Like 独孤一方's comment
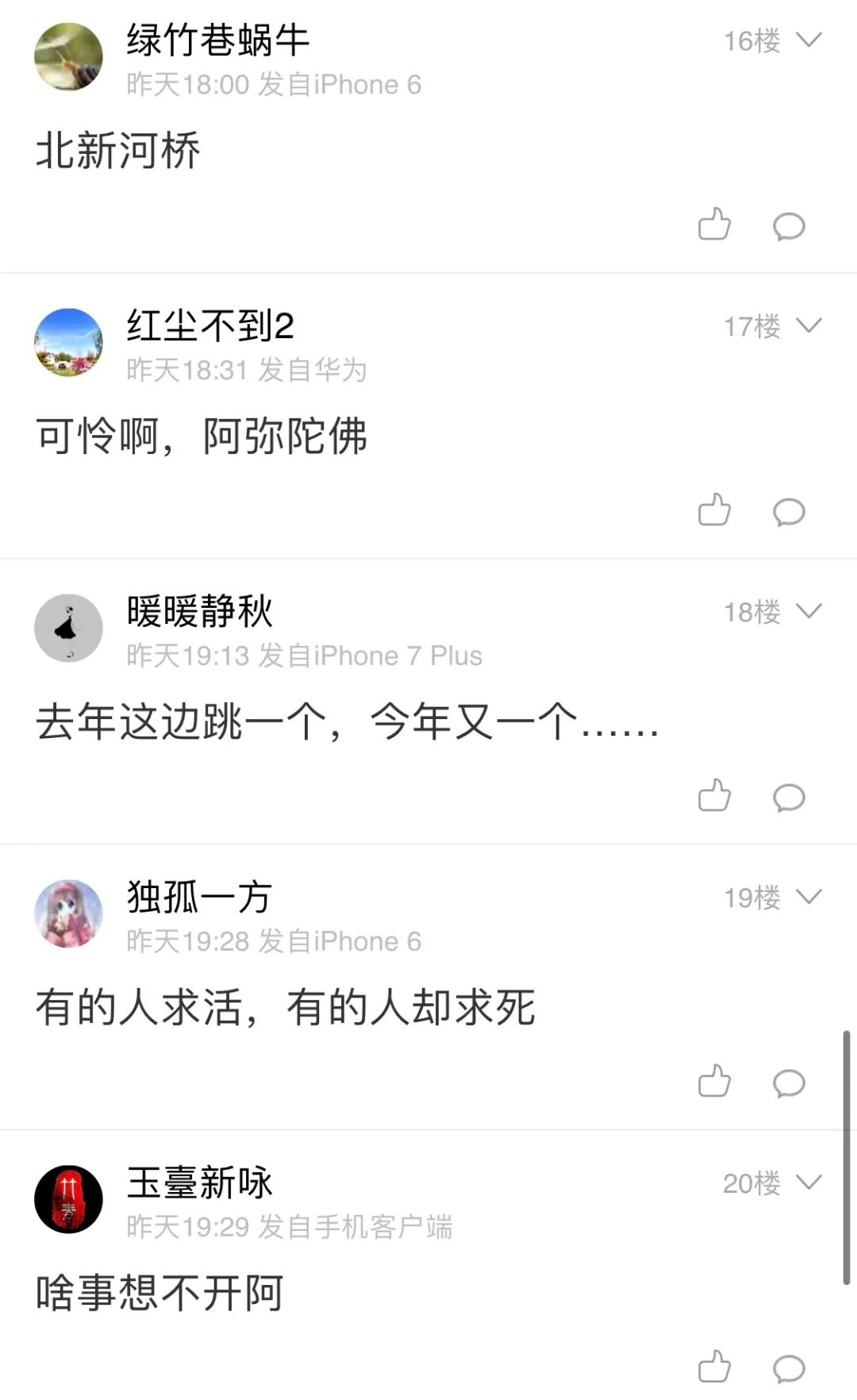857x1400 pixels. coord(714,1082)
